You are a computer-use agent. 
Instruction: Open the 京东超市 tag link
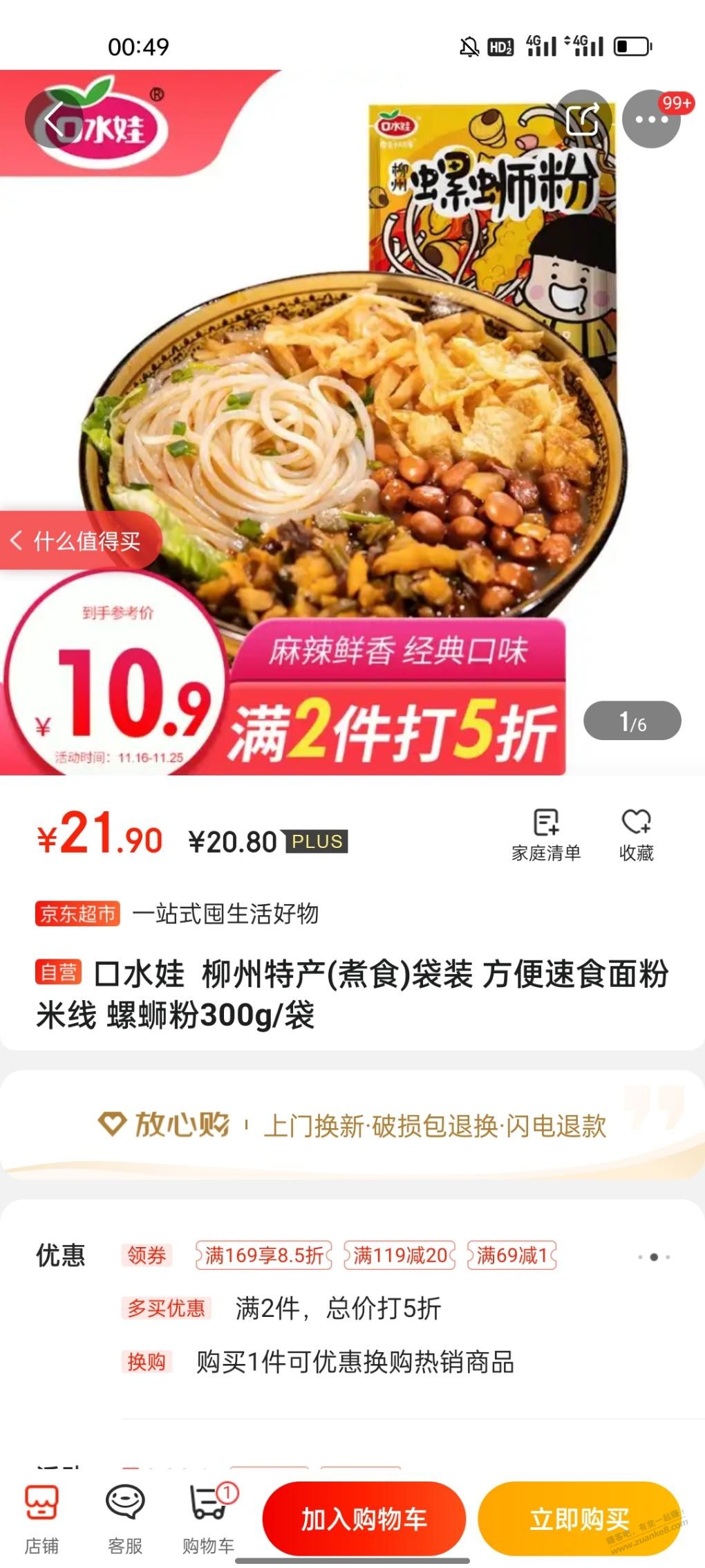coord(77,914)
